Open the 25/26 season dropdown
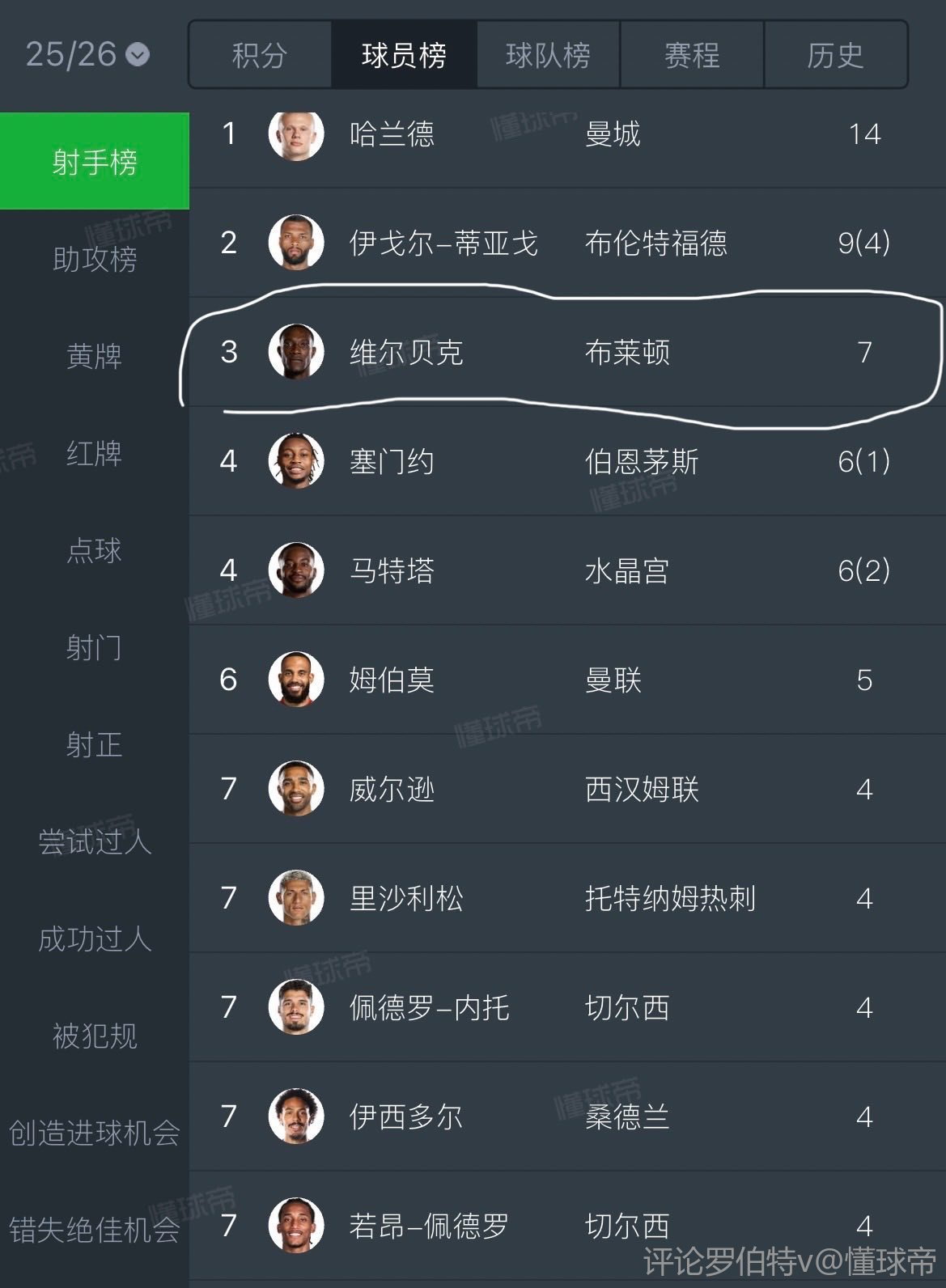The image size is (946, 1288). [87, 55]
